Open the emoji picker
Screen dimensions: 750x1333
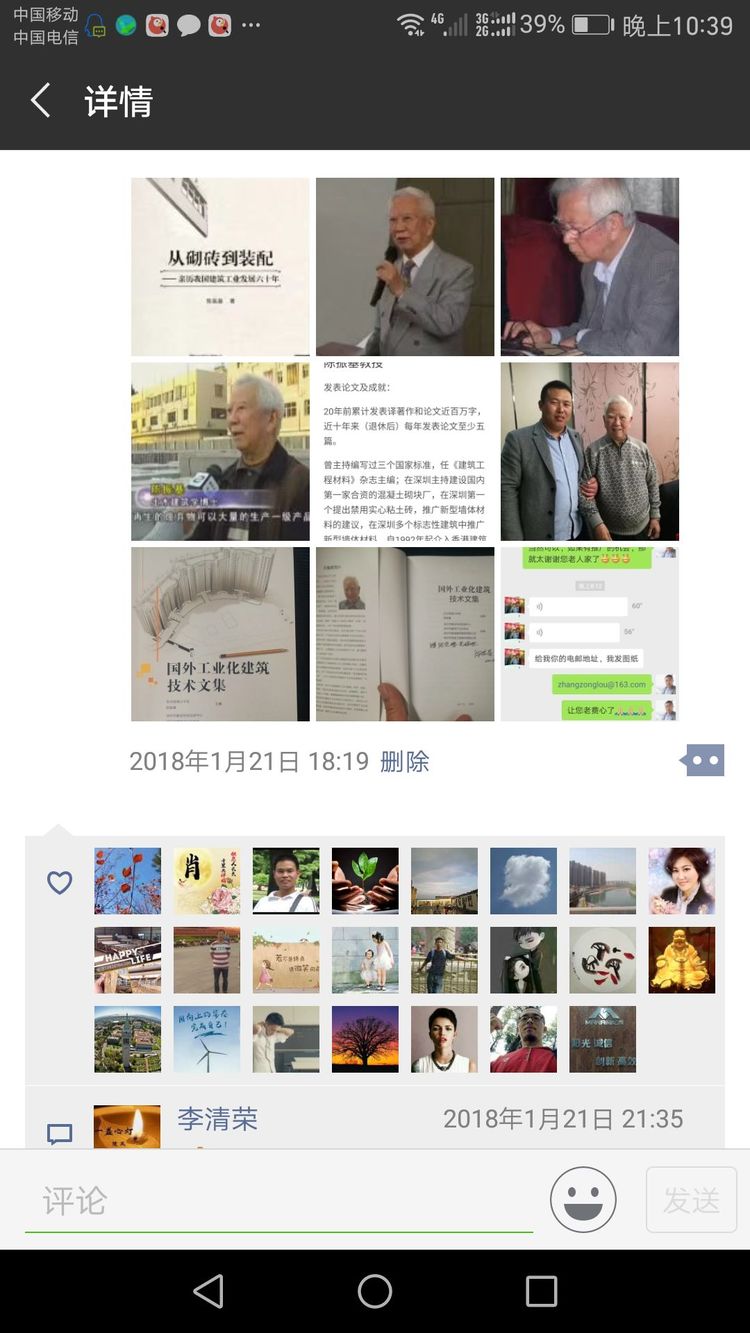tap(583, 1200)
